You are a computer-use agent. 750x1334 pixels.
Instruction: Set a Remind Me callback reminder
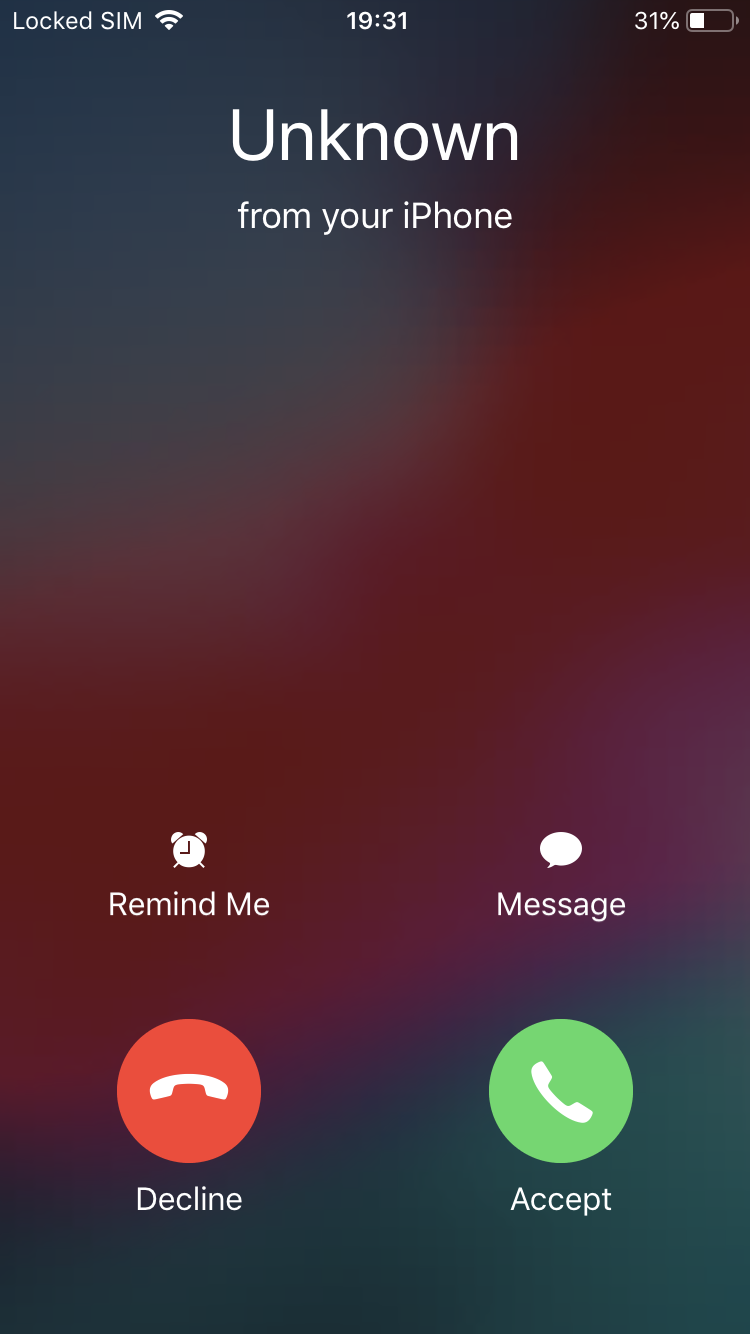tap(189, 874)
